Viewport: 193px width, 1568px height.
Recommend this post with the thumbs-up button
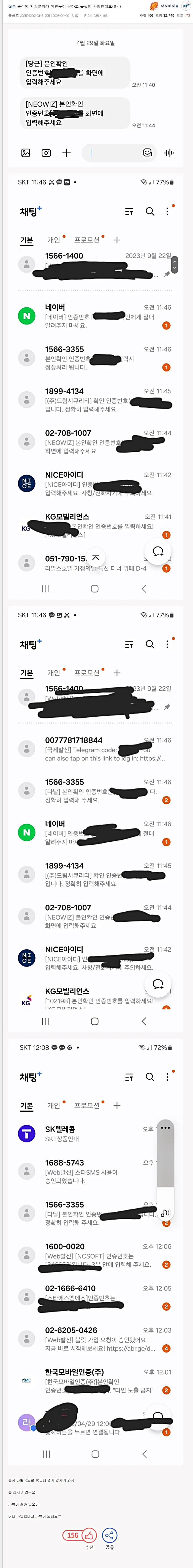(89, 1534)
